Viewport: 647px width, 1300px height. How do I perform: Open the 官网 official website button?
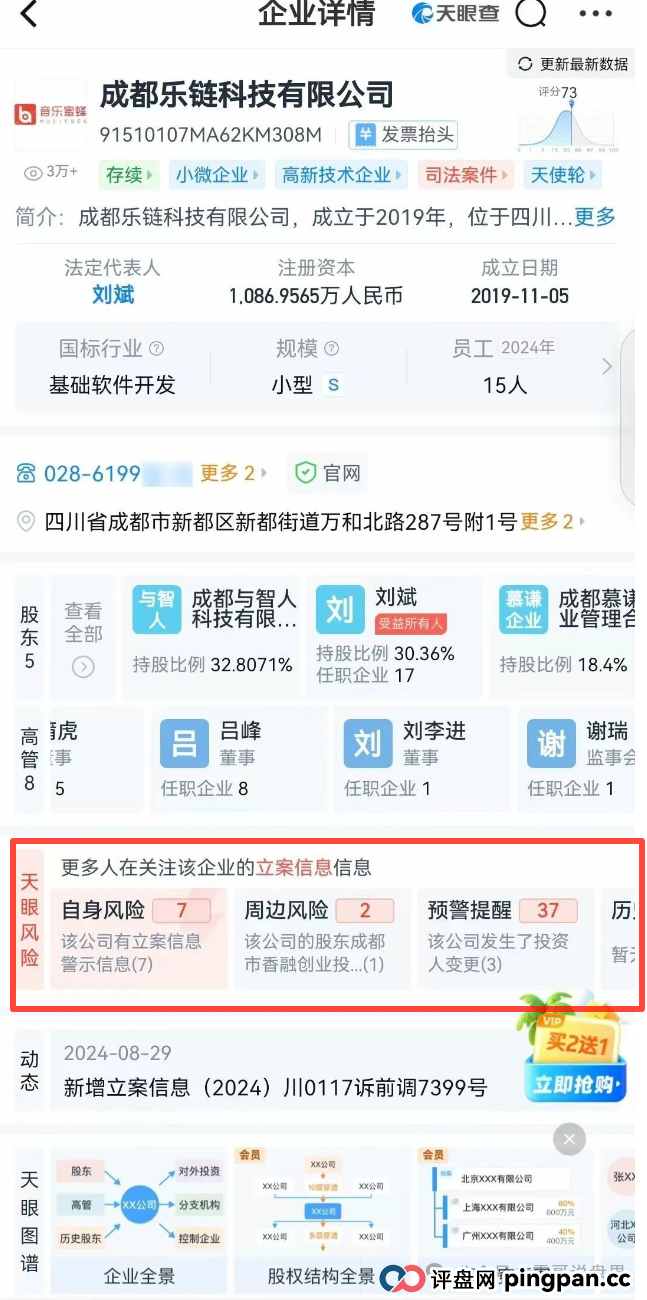click(x=328, y=473)
